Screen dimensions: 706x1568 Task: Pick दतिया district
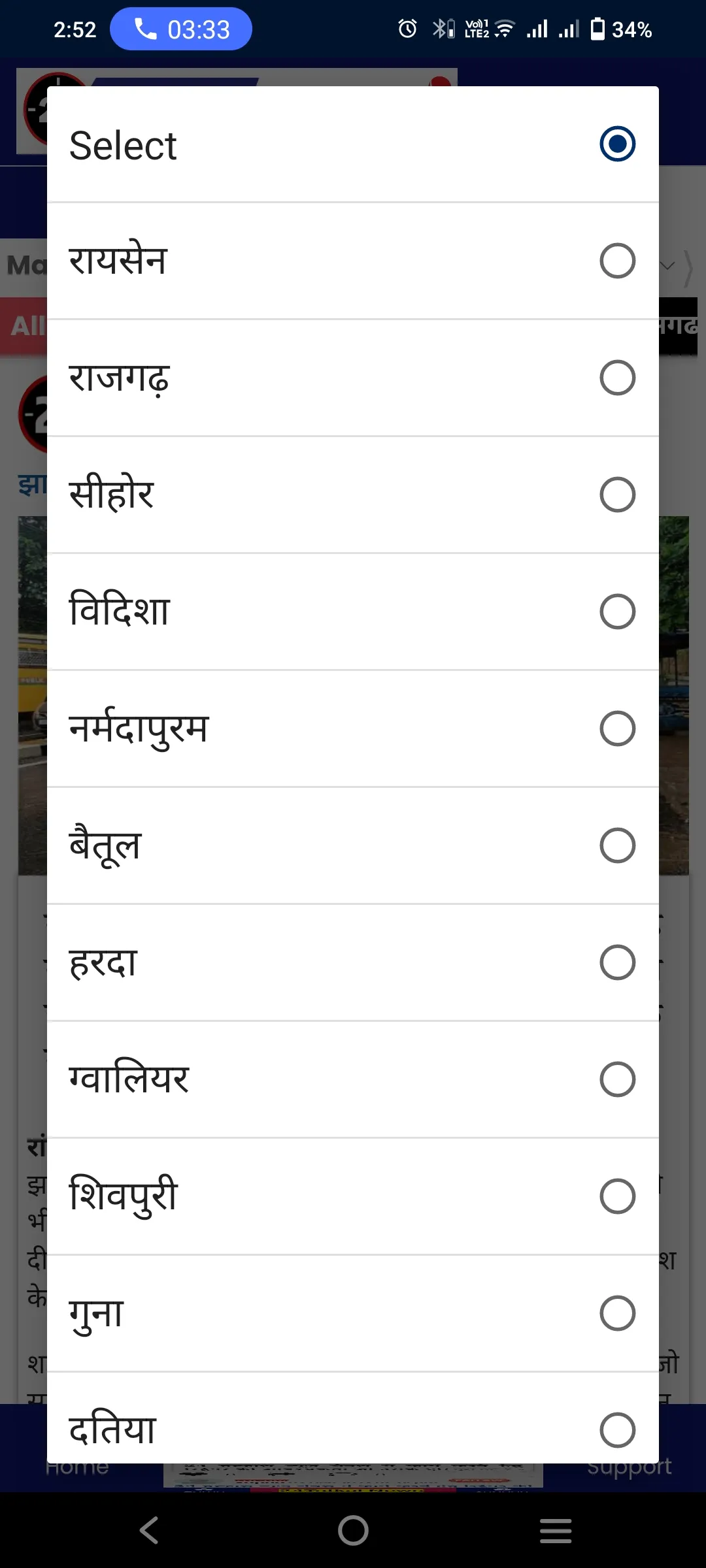(x=353, y=1418)
